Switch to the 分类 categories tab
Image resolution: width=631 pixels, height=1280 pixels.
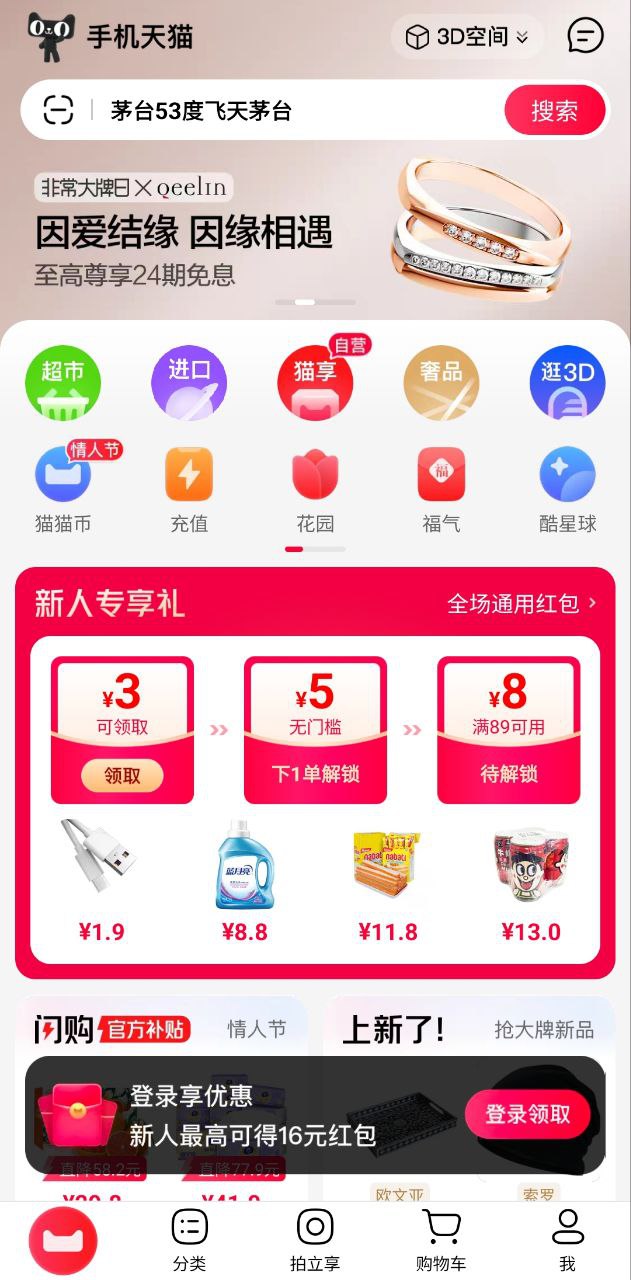coord(189,1240)
